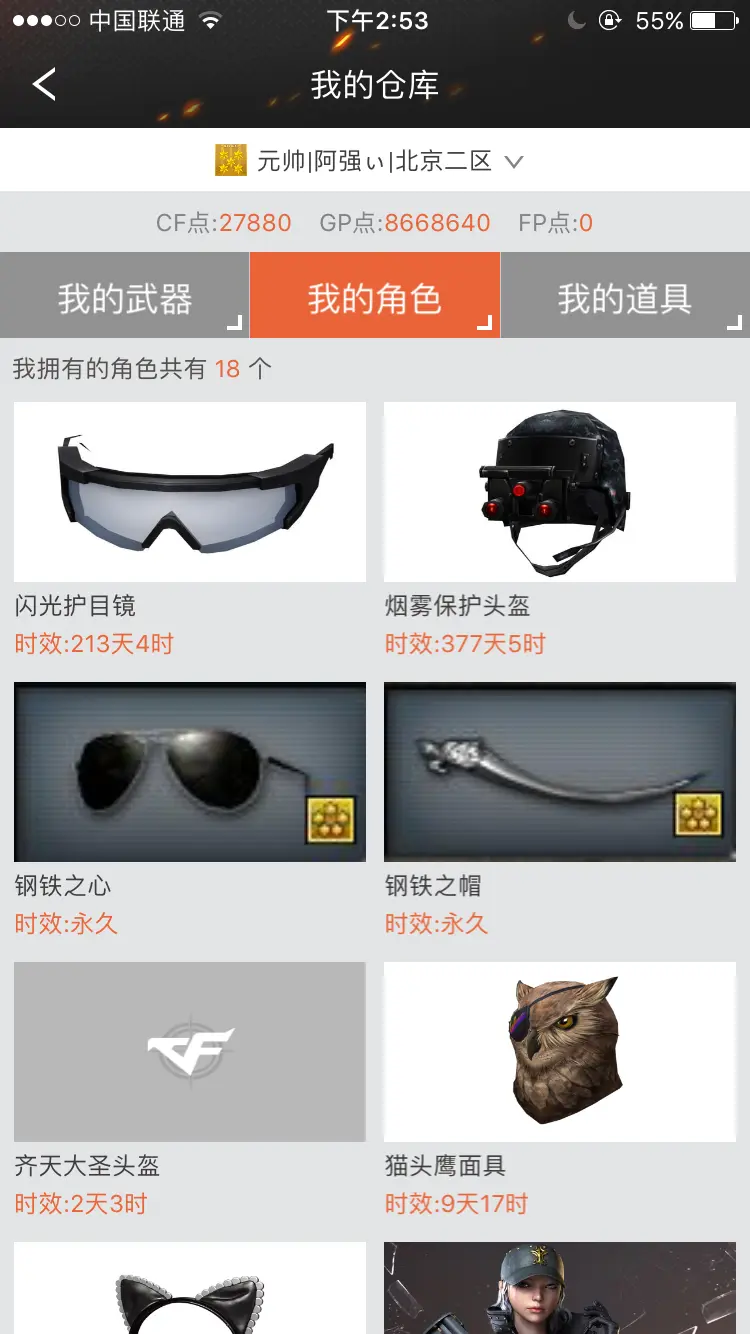This screenshot has width=750, height=1334.
Task: Switch to the 我的武器 tab
Action: point(124,297)
